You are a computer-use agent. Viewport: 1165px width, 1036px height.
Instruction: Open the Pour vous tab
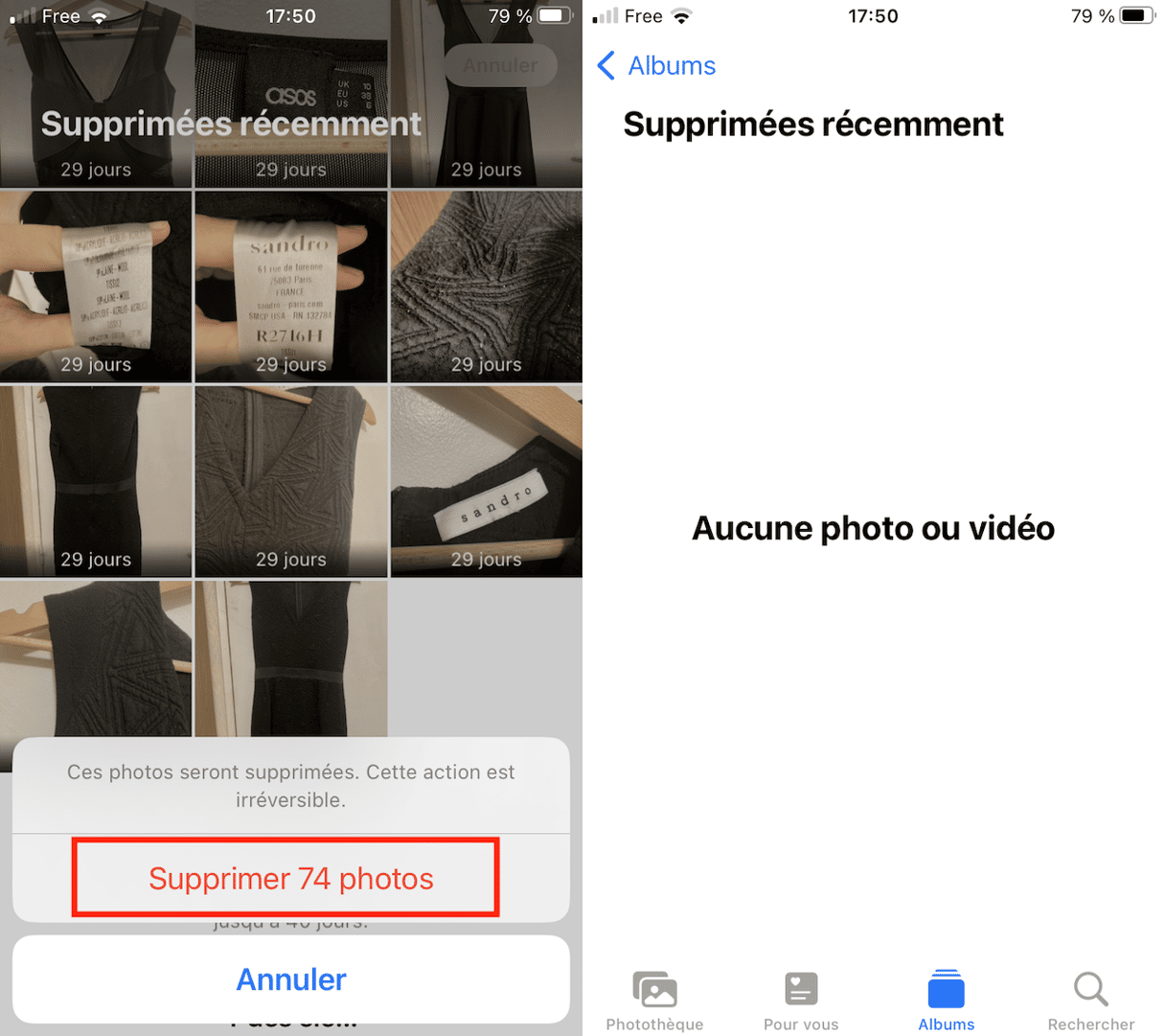pos(801,1000)
